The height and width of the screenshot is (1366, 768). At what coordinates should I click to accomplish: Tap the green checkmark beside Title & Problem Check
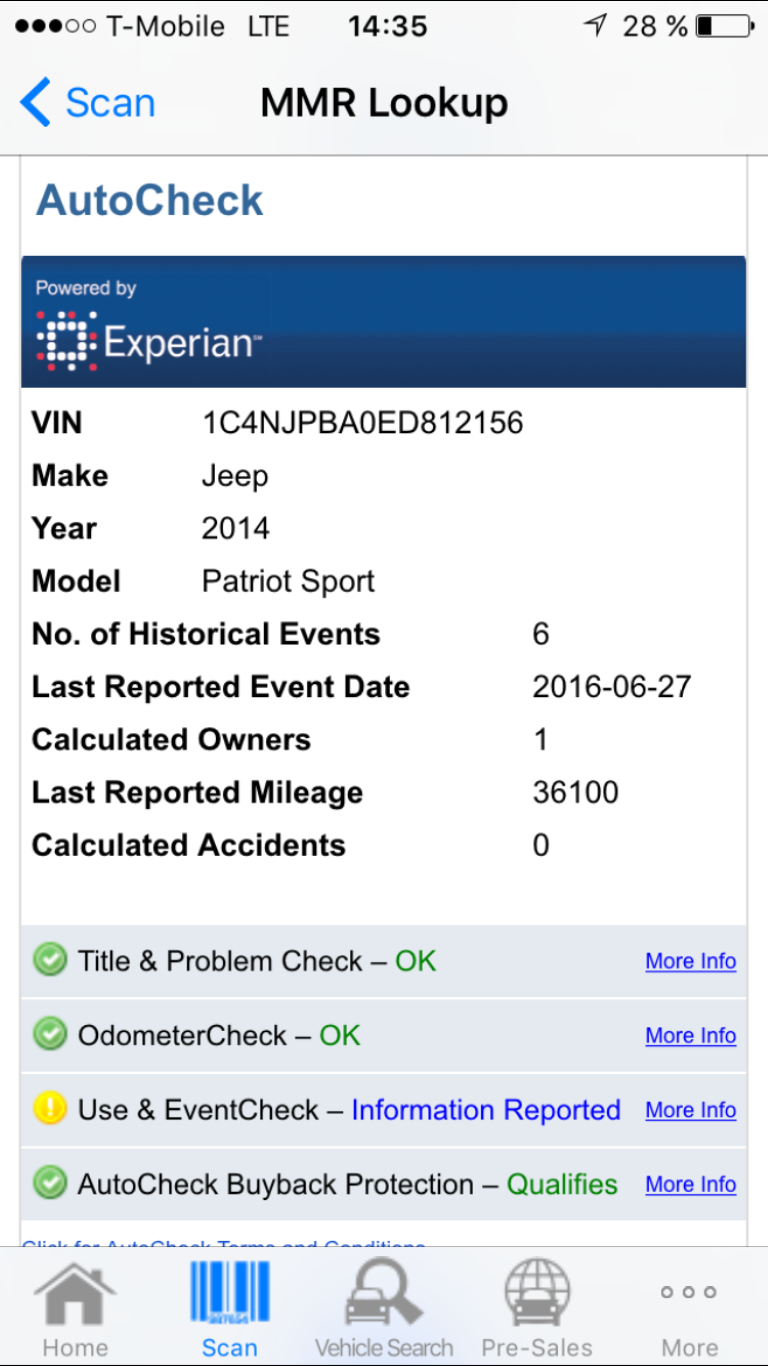[50, 960]
